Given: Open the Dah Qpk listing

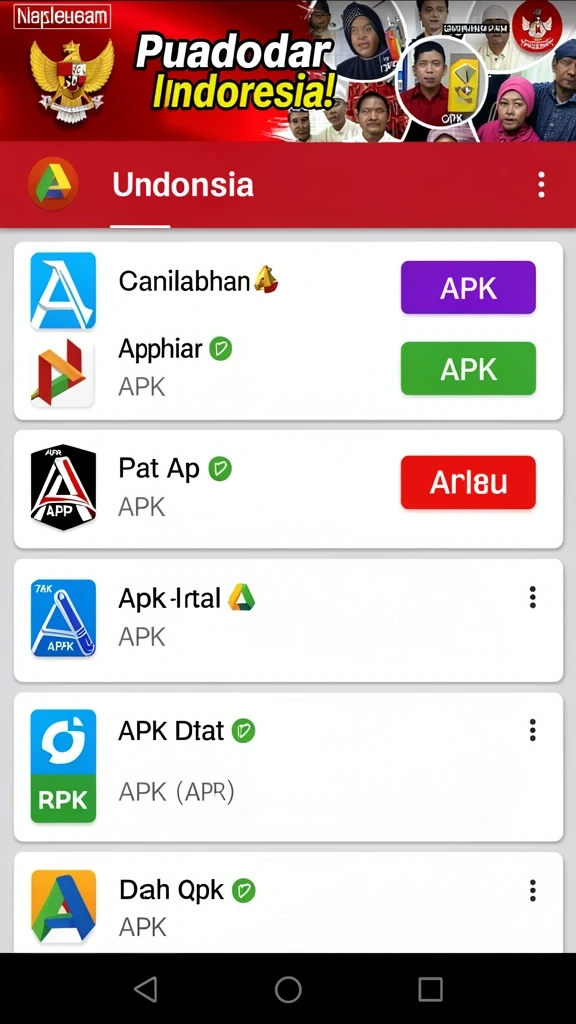Looking at the screenshot, I should coord(288,902).
